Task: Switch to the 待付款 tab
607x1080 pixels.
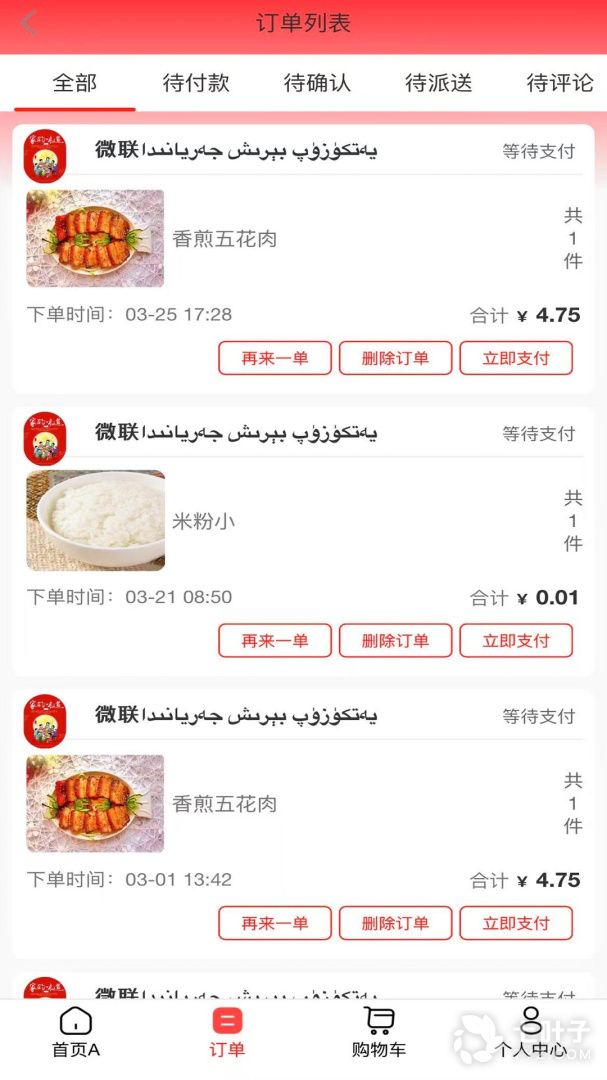Action: click(x=196, y=83)
